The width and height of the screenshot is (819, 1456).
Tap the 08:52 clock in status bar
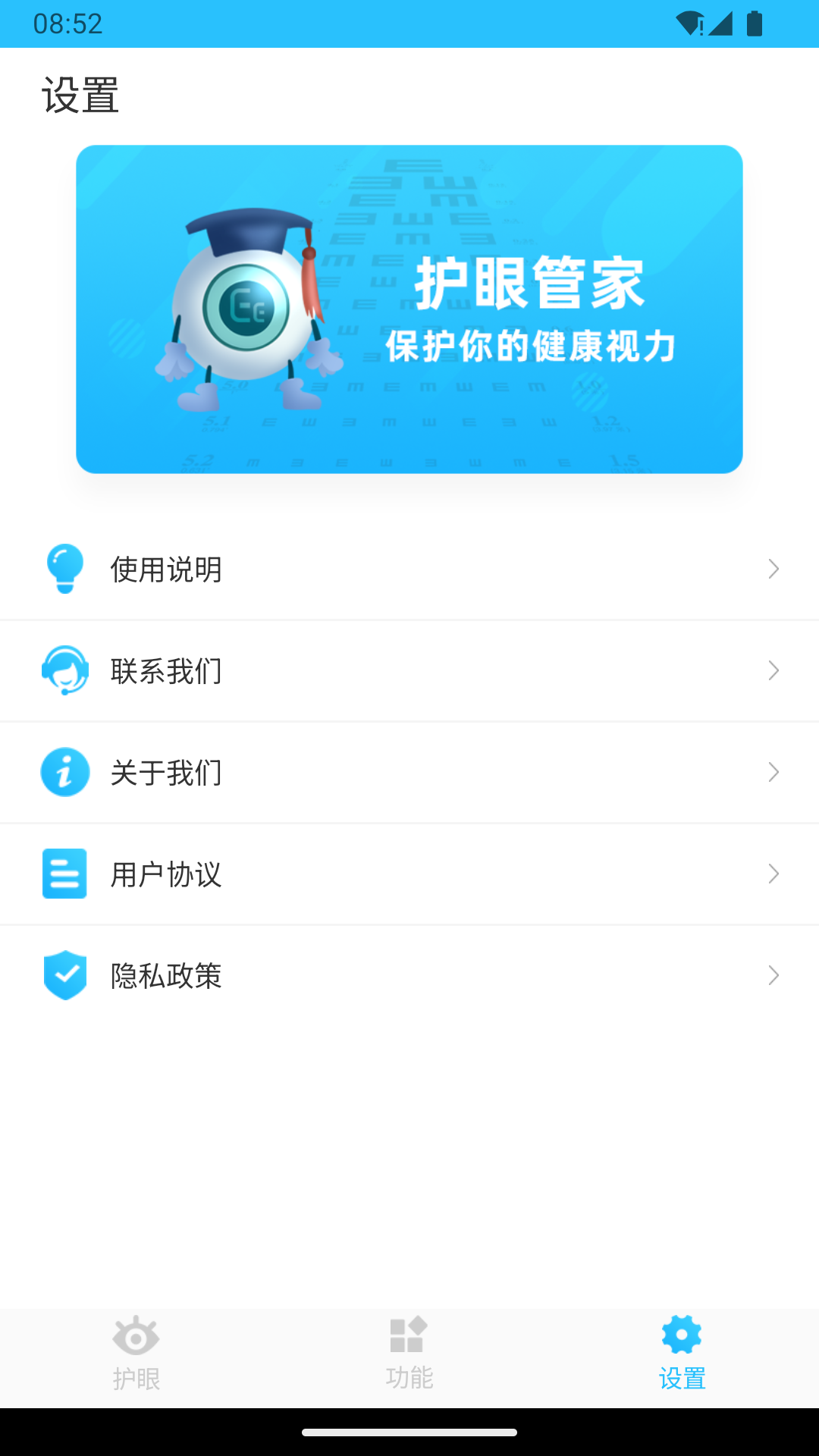pyautogui.click(x=67, y=24)
